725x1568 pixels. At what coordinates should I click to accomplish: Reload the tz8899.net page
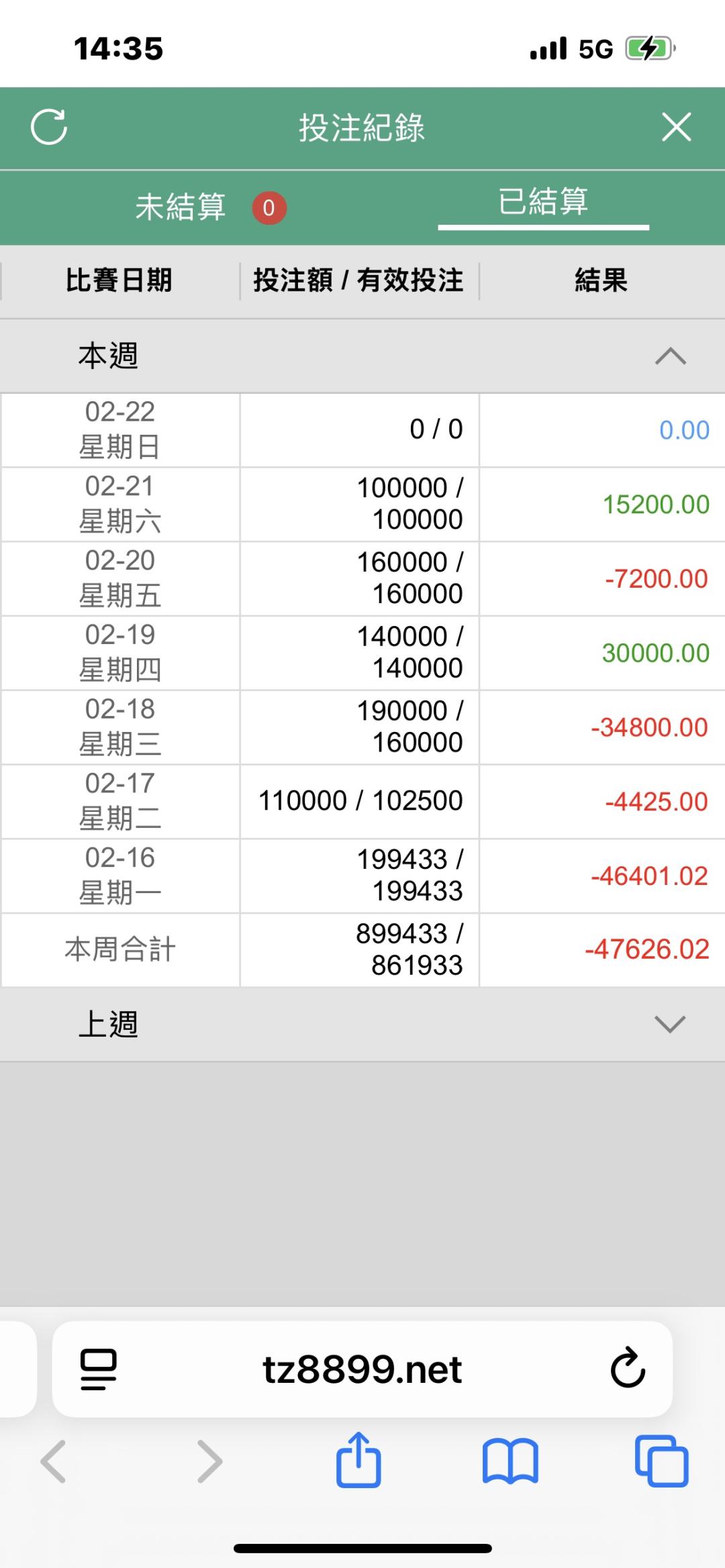coord(628,1369)
